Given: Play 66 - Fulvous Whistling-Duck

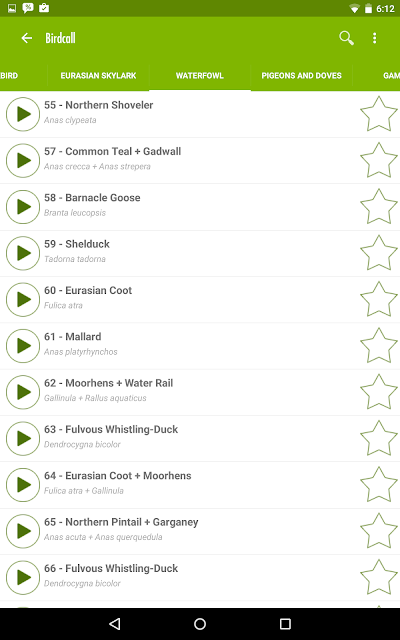Looking at the screenshot, I should [x=23, y=577].
